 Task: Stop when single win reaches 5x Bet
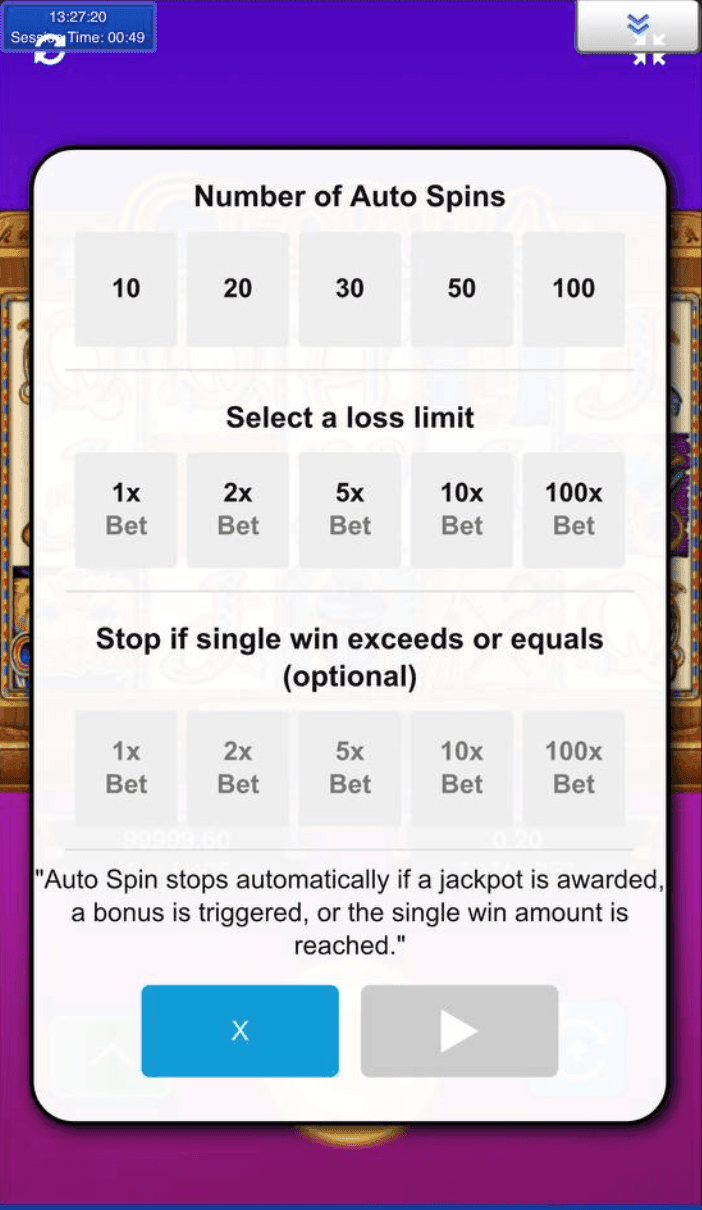(350, 768)
